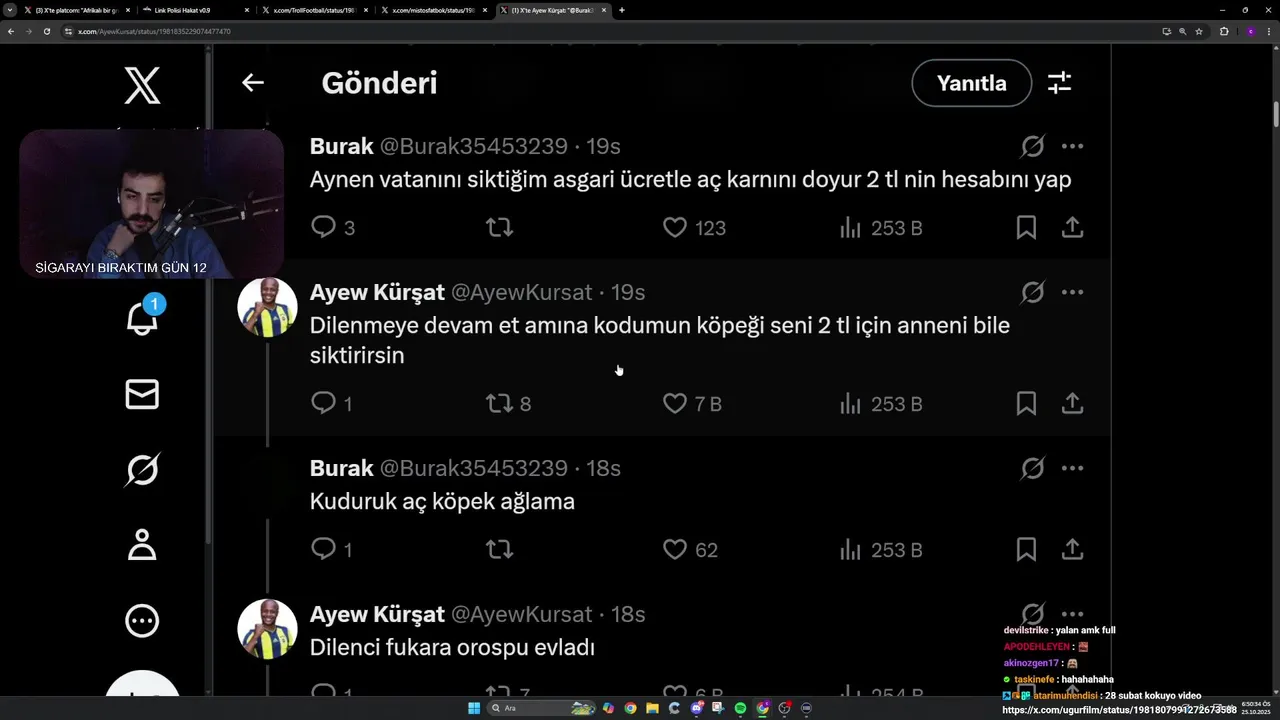Viewport: 1280px width, 720px height.
Task: Open direct messages envelope in sidebar
Action: [142, 394]
